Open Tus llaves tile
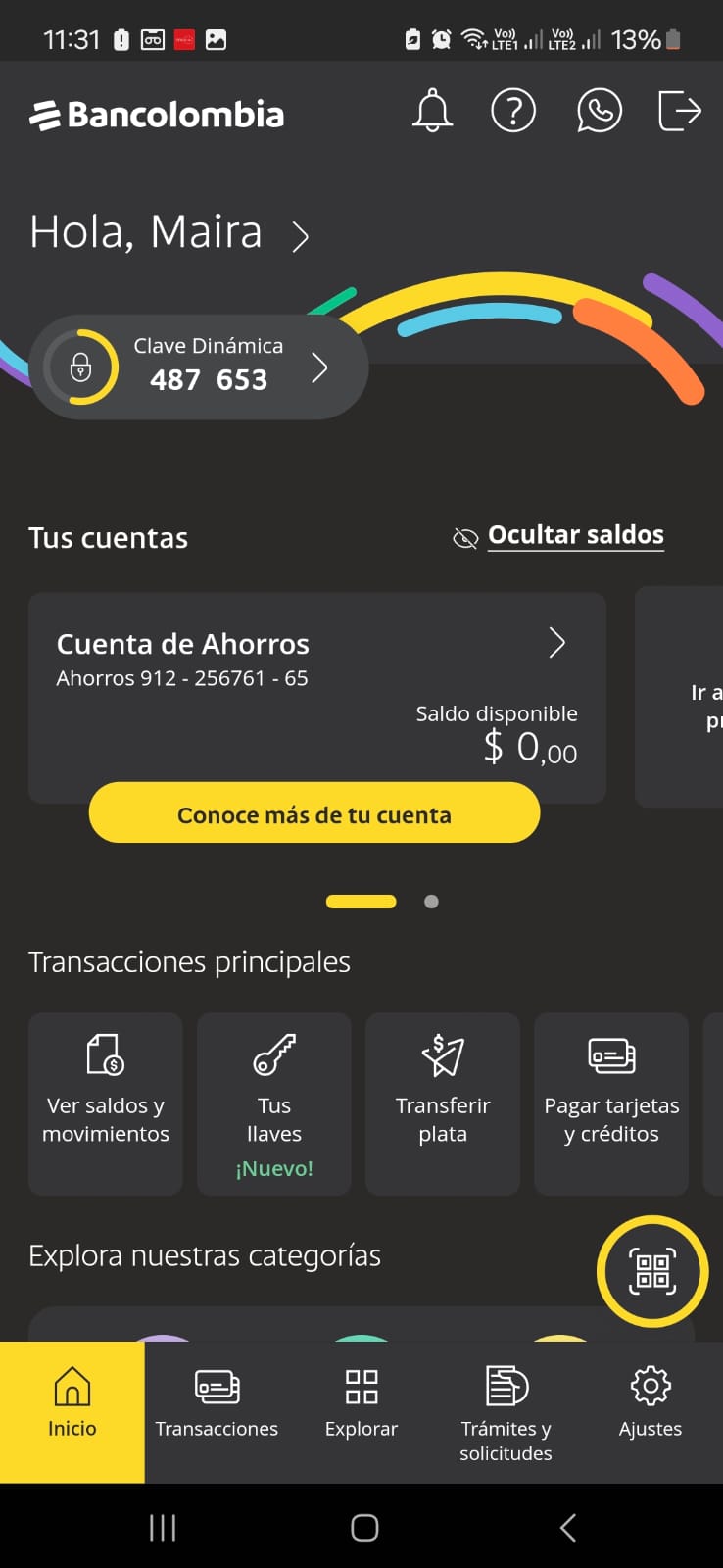 (x=274, y=1103)
